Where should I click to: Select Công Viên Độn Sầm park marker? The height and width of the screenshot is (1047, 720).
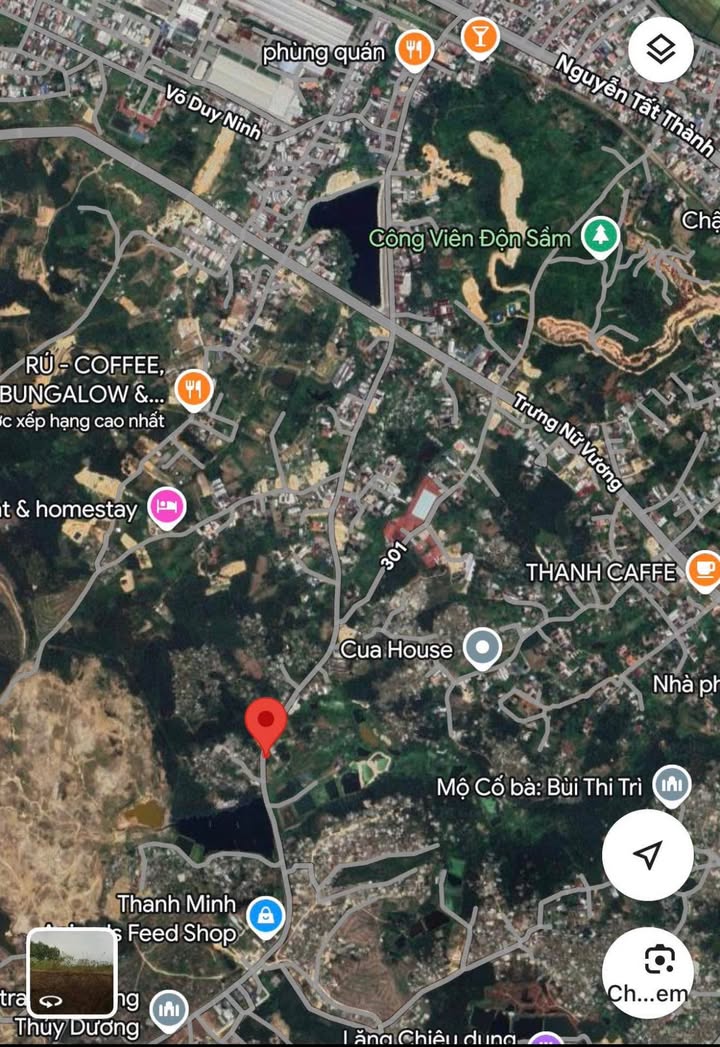pyautogui.click(x=601, y=237)
